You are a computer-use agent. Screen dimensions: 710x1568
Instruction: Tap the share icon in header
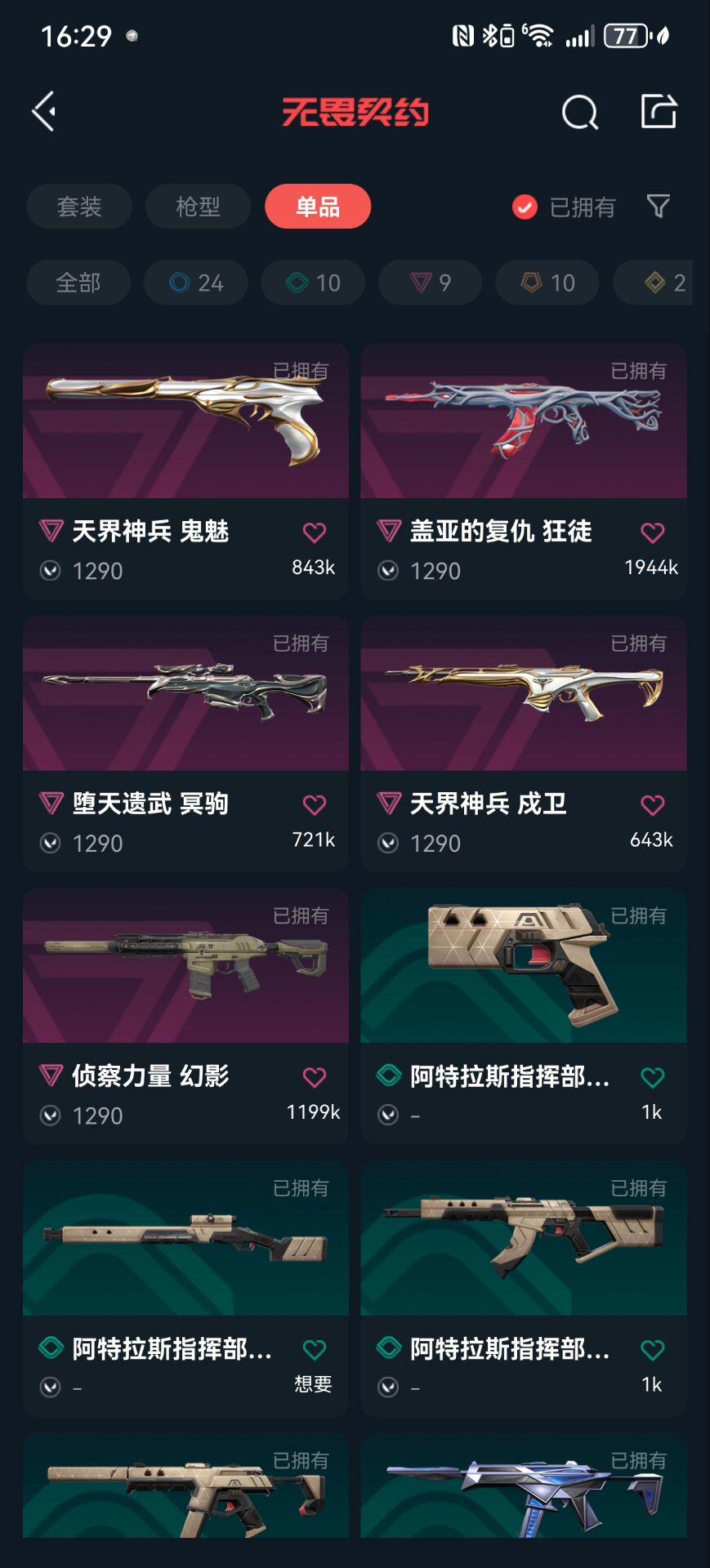pyautogui.click(x=659, y=111)
